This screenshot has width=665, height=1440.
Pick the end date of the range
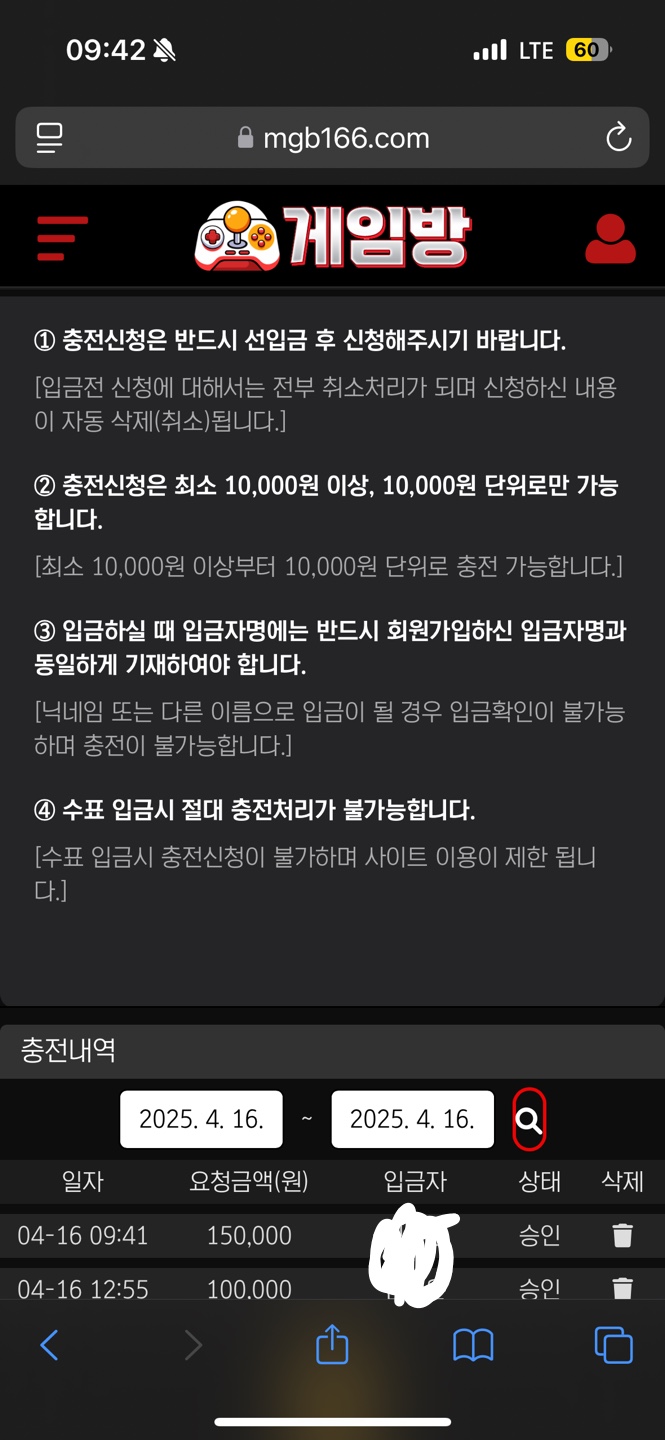[412, 1119]
